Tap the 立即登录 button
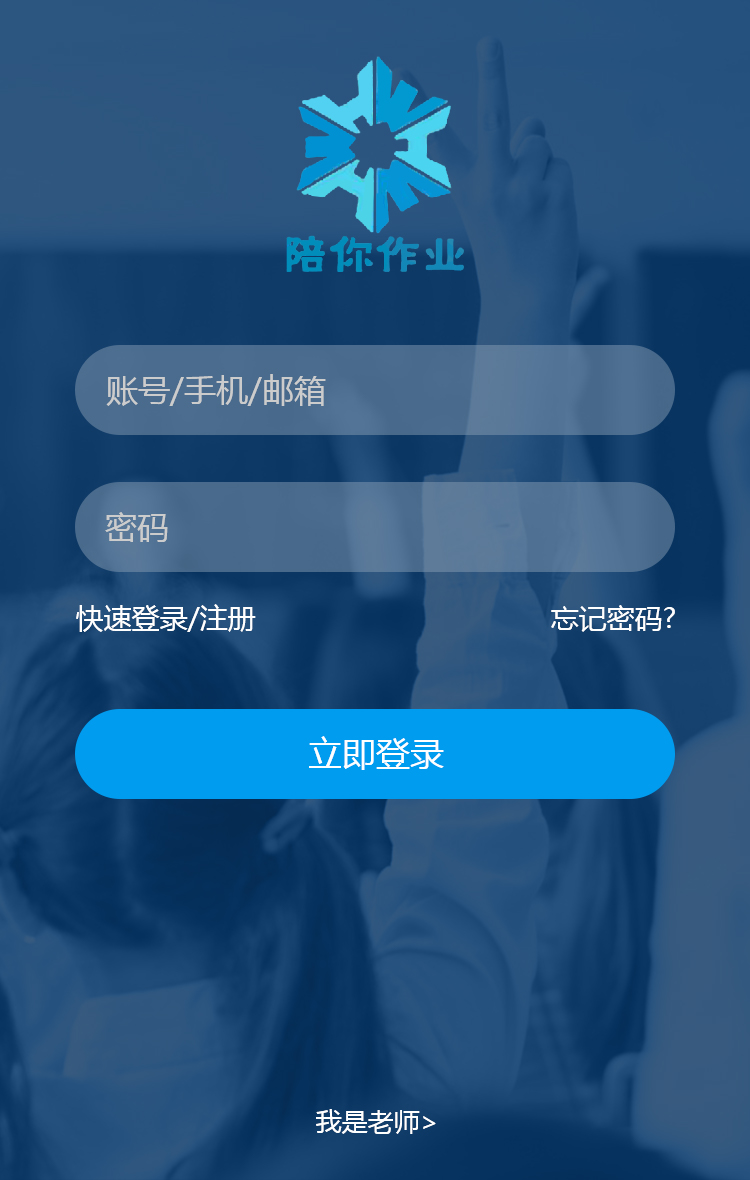This screenshot has height=1180, width=750. pos(375,754)
